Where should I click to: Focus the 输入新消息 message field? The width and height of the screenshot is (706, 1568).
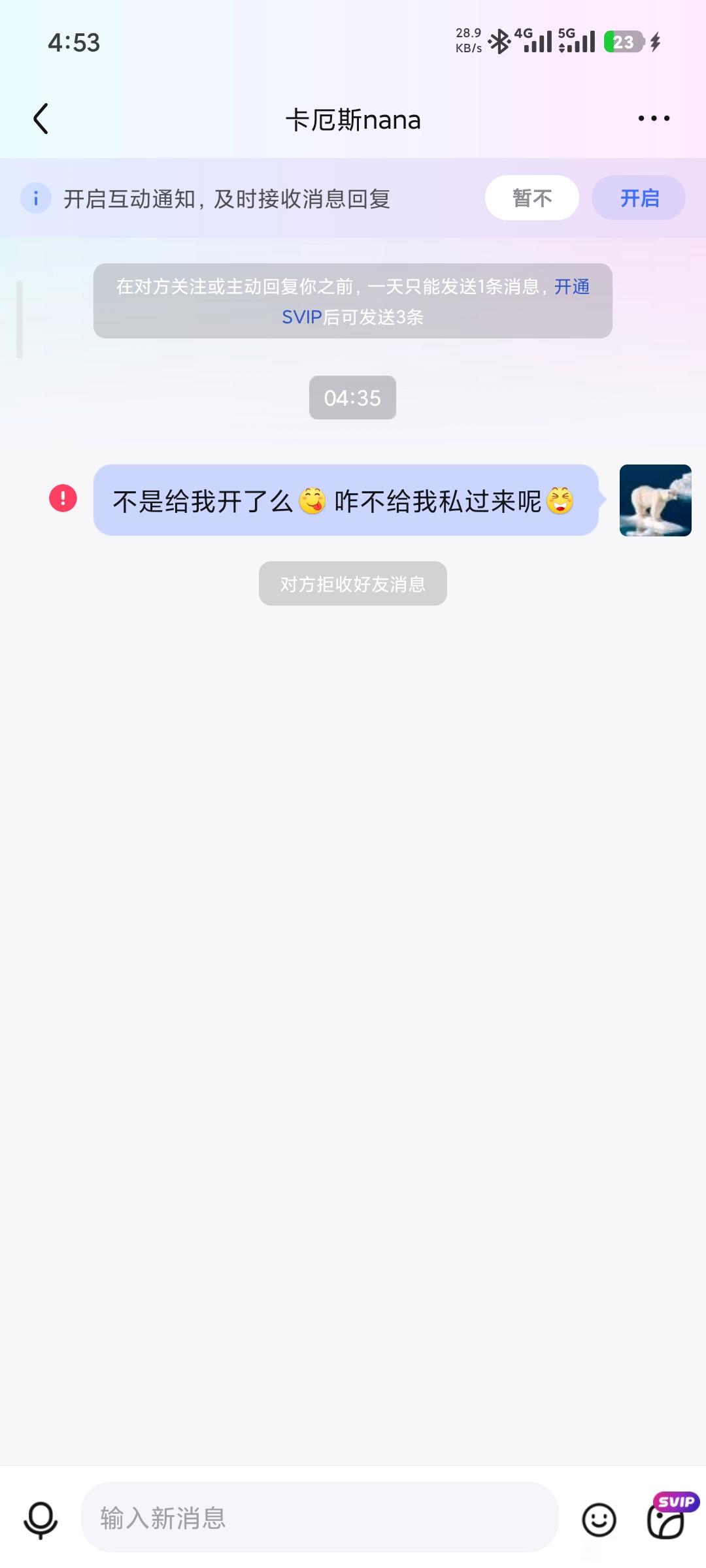[319, 1517]
